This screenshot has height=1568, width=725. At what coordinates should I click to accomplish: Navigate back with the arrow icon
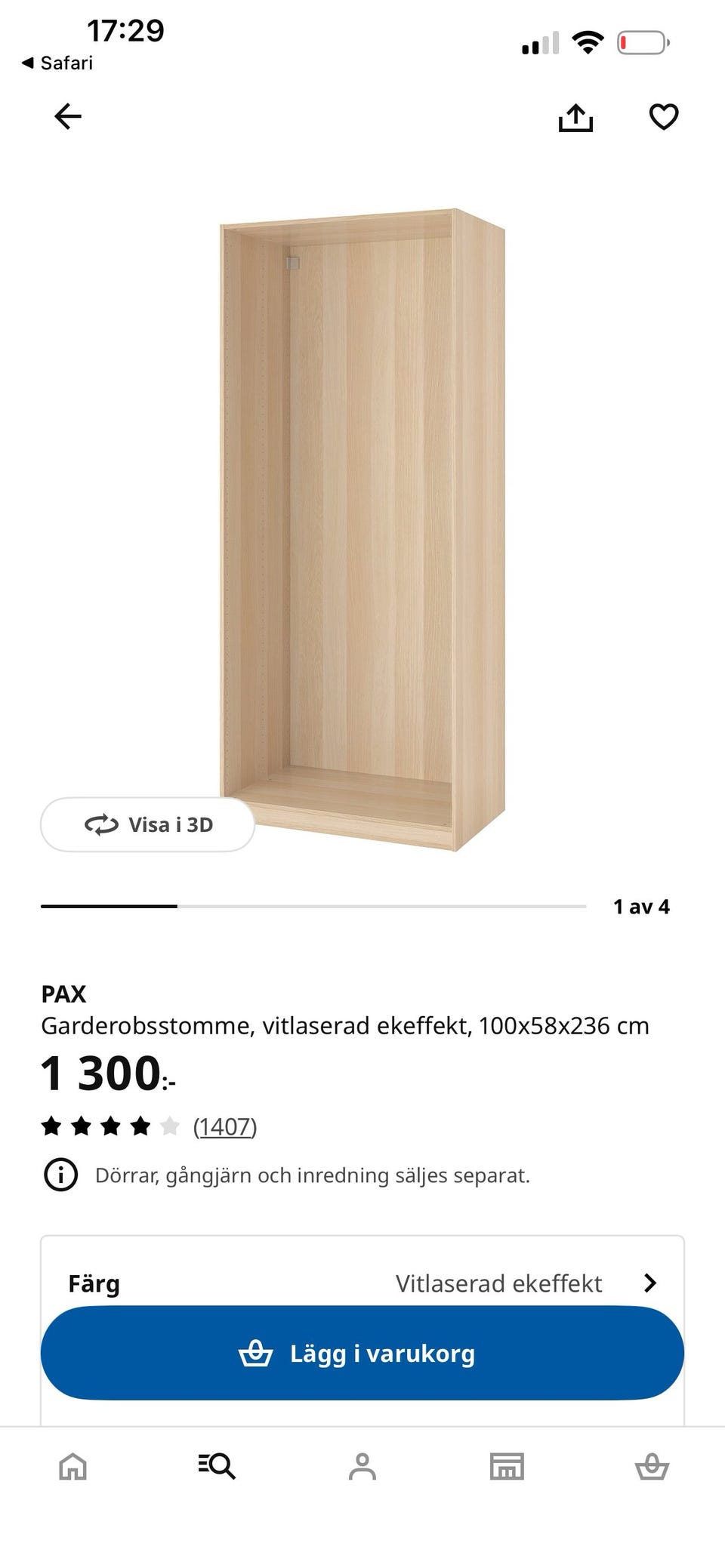[67, 117]
